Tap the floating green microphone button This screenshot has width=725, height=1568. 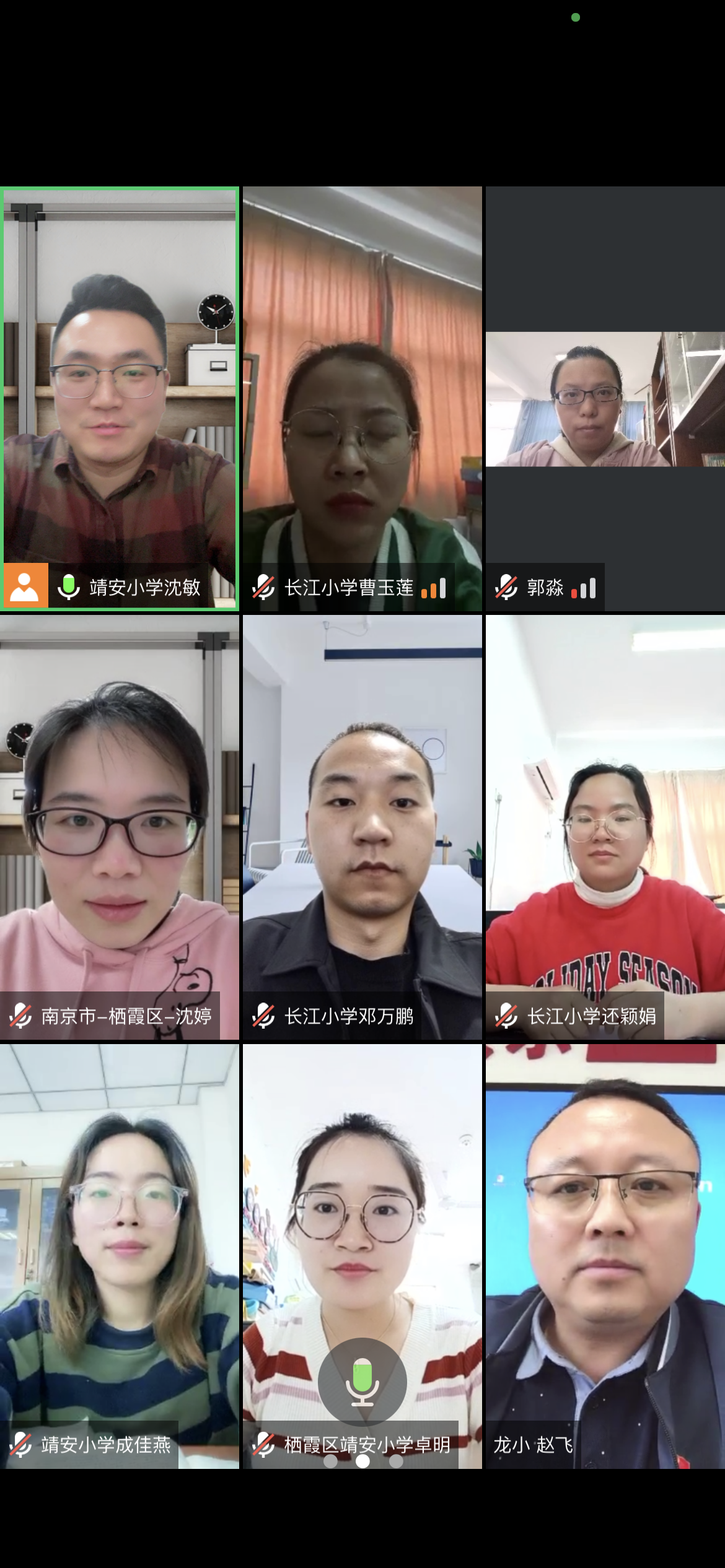click(x=362, y=1382)
